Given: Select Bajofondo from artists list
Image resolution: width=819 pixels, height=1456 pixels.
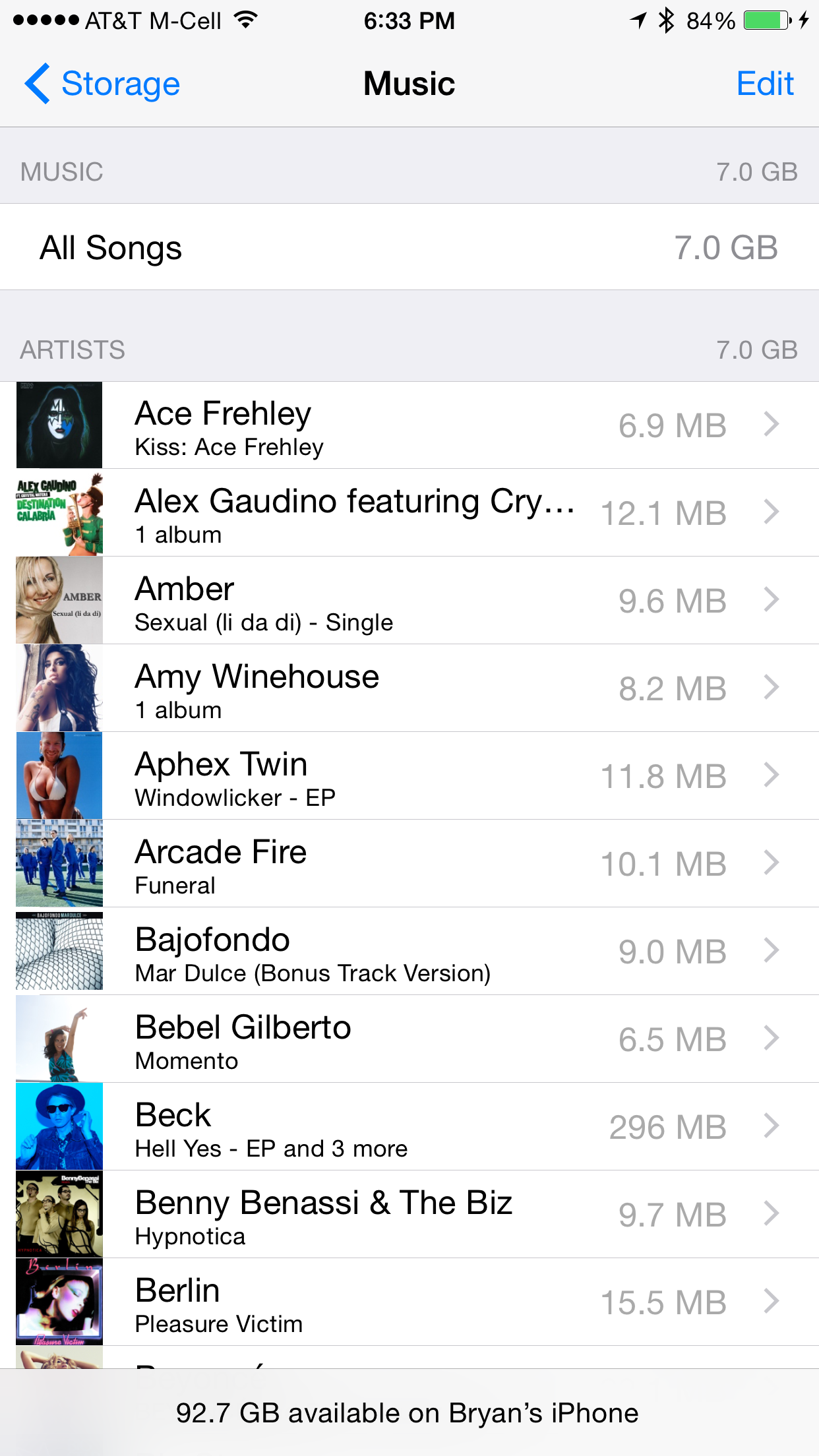Looking at the screenshot, I should 409,952.
